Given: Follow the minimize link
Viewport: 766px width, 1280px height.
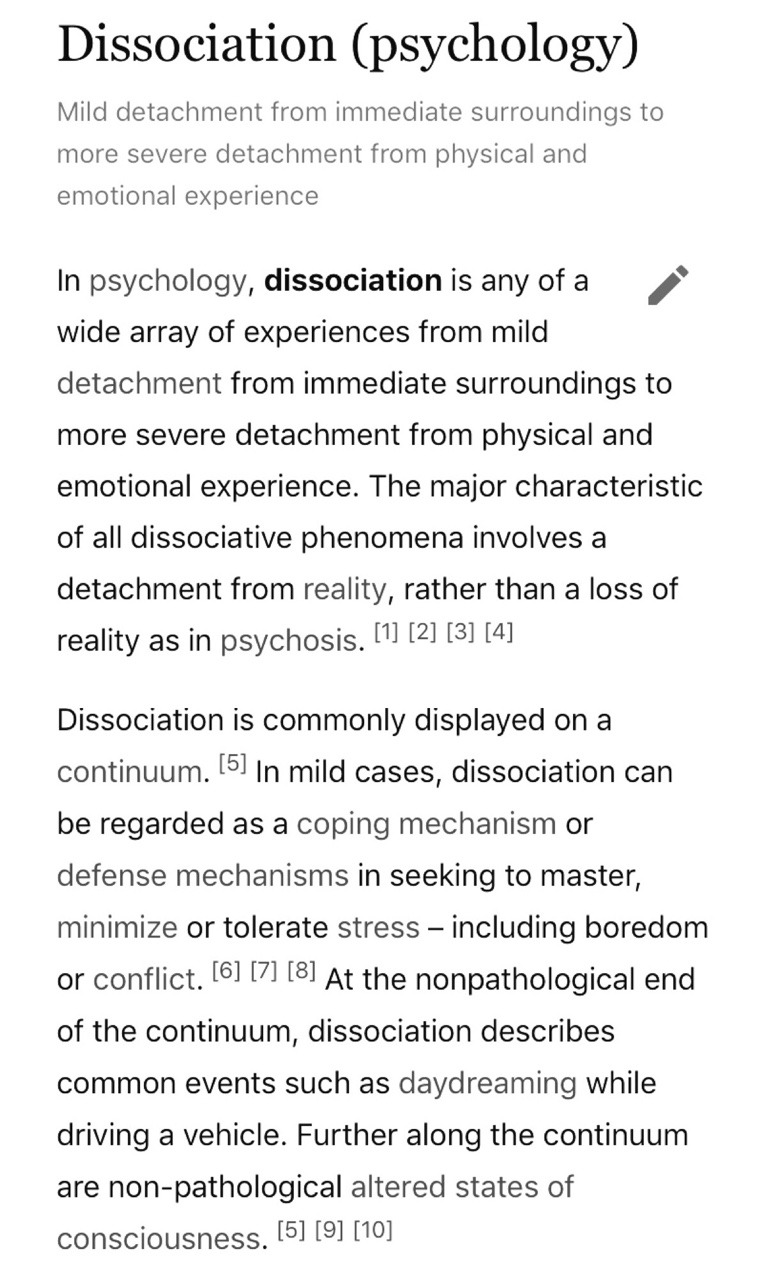Looking at the screenshot, I should [117, 928].
